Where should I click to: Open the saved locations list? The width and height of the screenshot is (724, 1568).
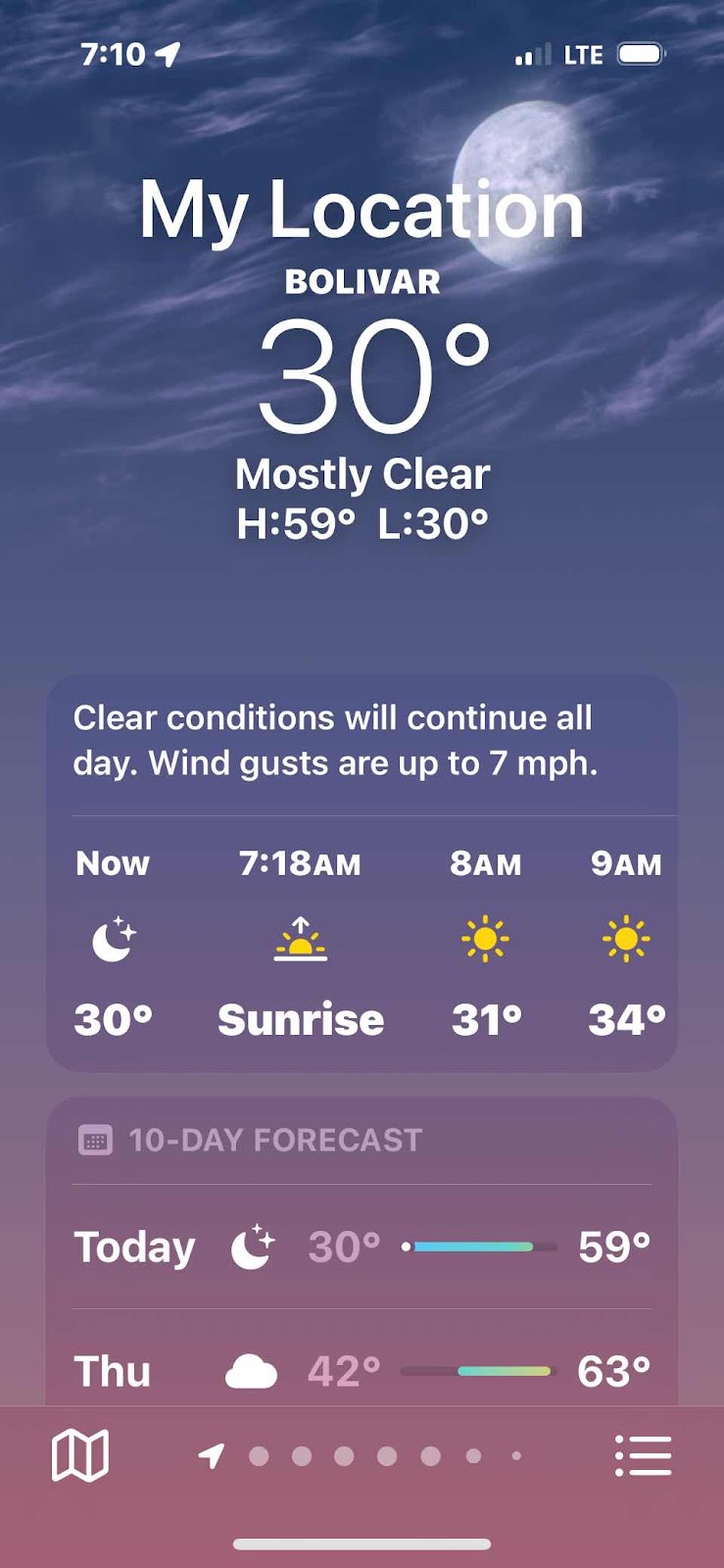point(643,1455)
